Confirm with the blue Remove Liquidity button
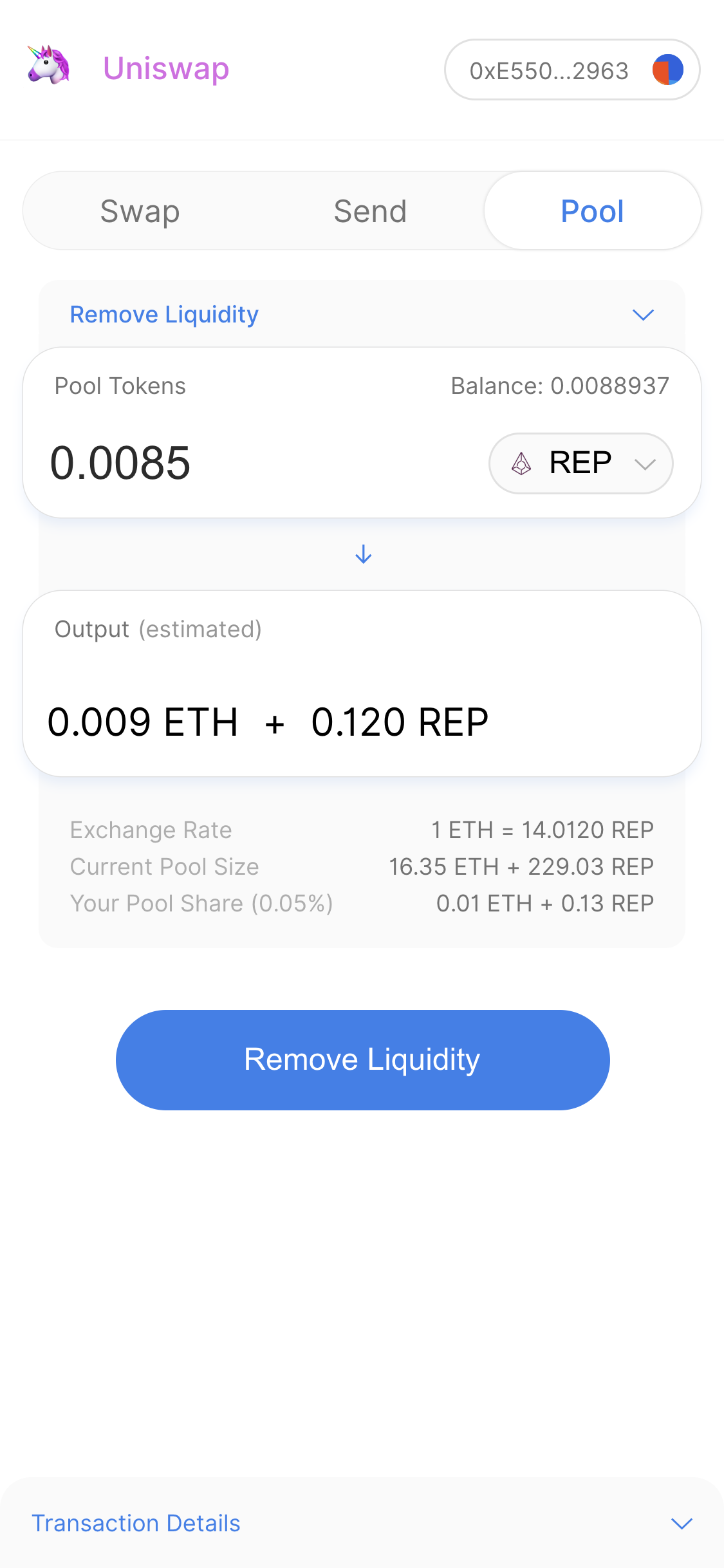 pos(362,1059)
